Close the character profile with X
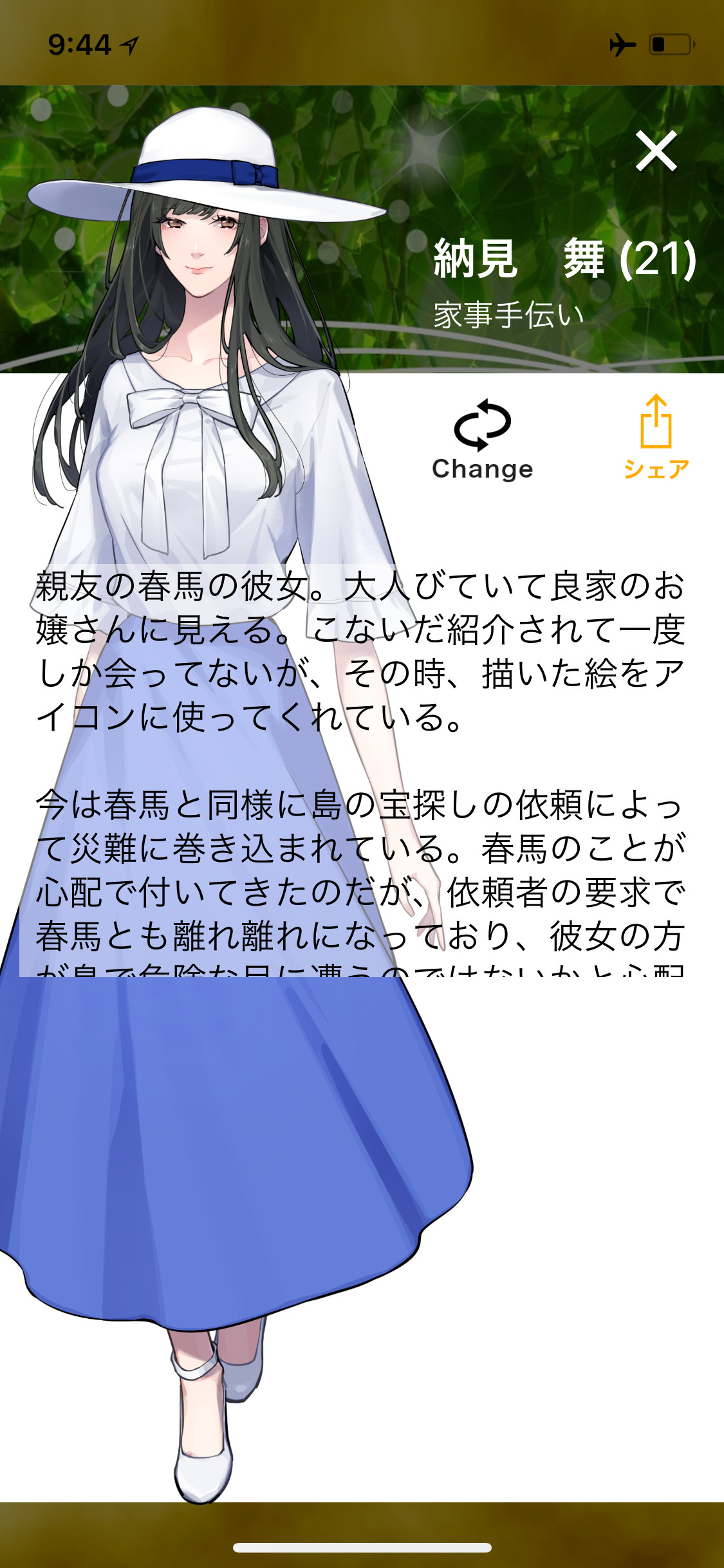The width and height of the screenshot is (724, 1568). (656, 151)
